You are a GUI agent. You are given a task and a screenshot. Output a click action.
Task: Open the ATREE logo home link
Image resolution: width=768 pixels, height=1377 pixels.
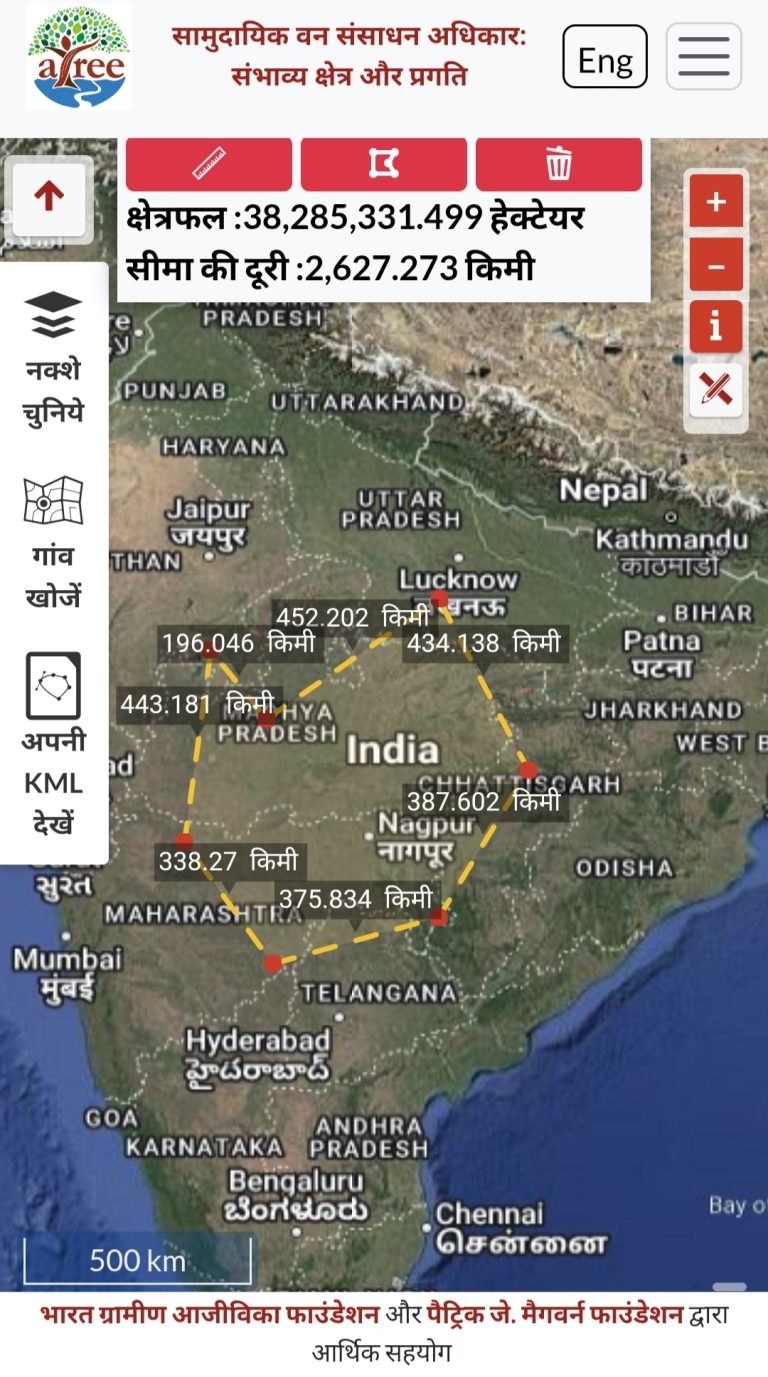tap(79, 57)
